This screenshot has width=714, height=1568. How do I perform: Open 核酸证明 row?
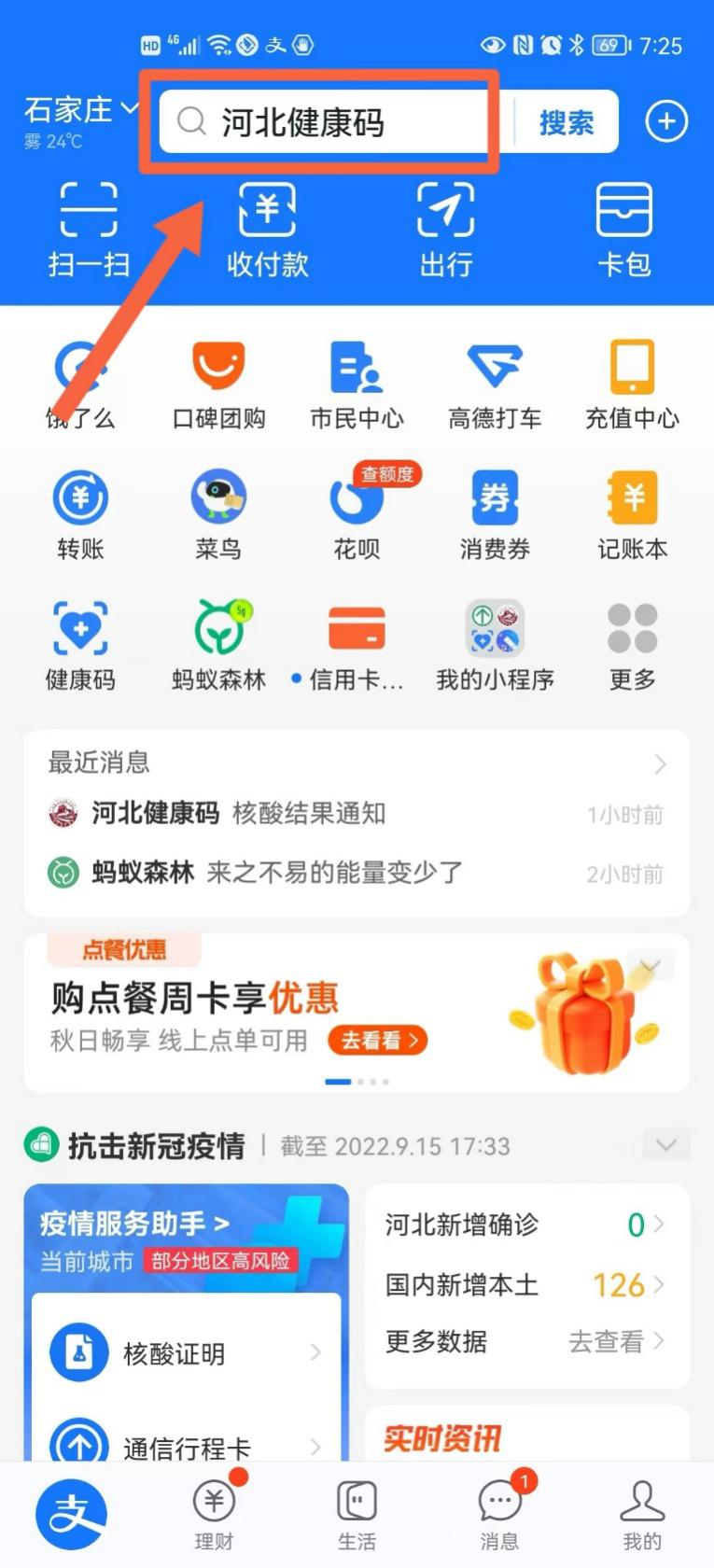click(187, 1352)
